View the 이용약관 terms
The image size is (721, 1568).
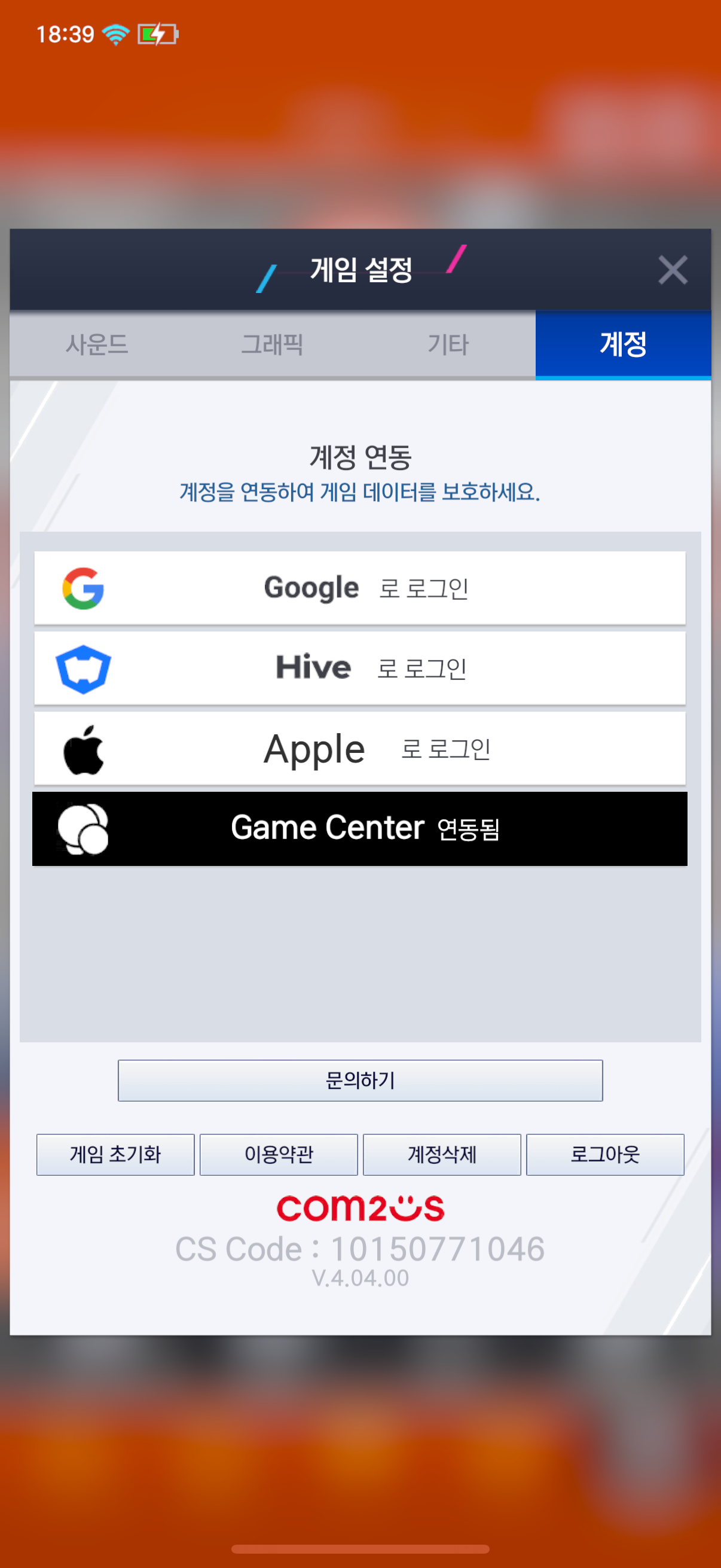click(279, 1154)
